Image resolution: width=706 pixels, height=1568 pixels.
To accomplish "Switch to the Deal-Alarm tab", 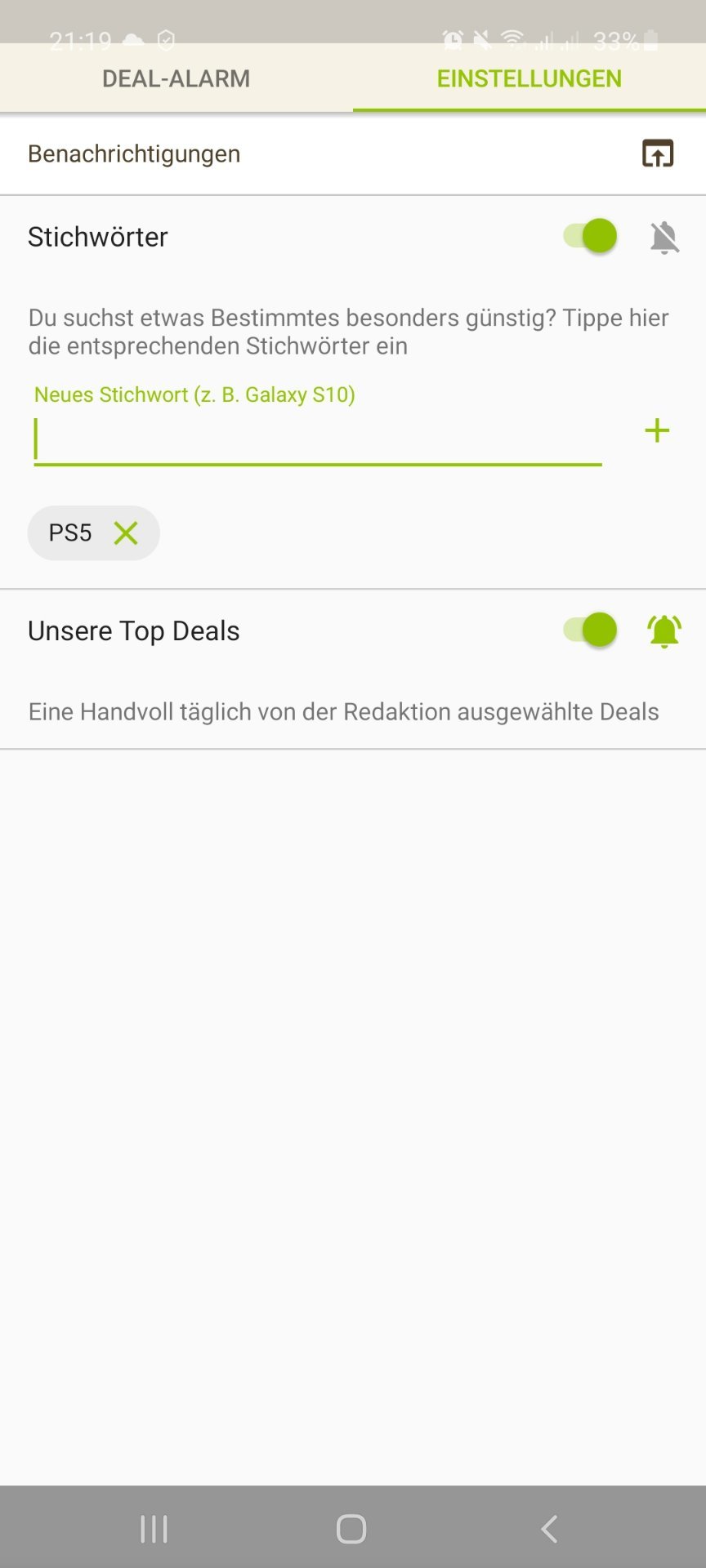I will pyautogui.click(x=176, y=78).
